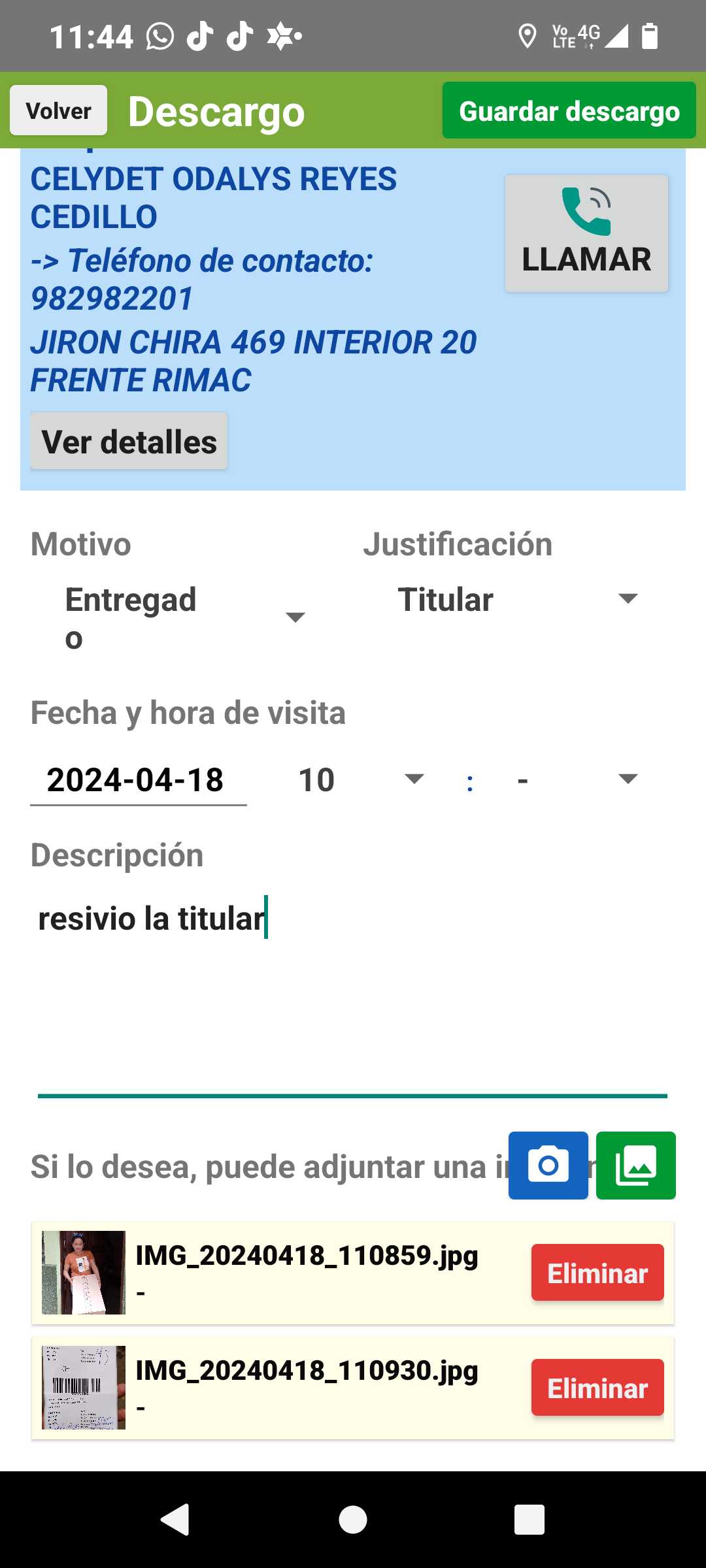Screen dimensions: 706x1568
Task: Save with Guardar descargo
Action: tap(569, 110)
